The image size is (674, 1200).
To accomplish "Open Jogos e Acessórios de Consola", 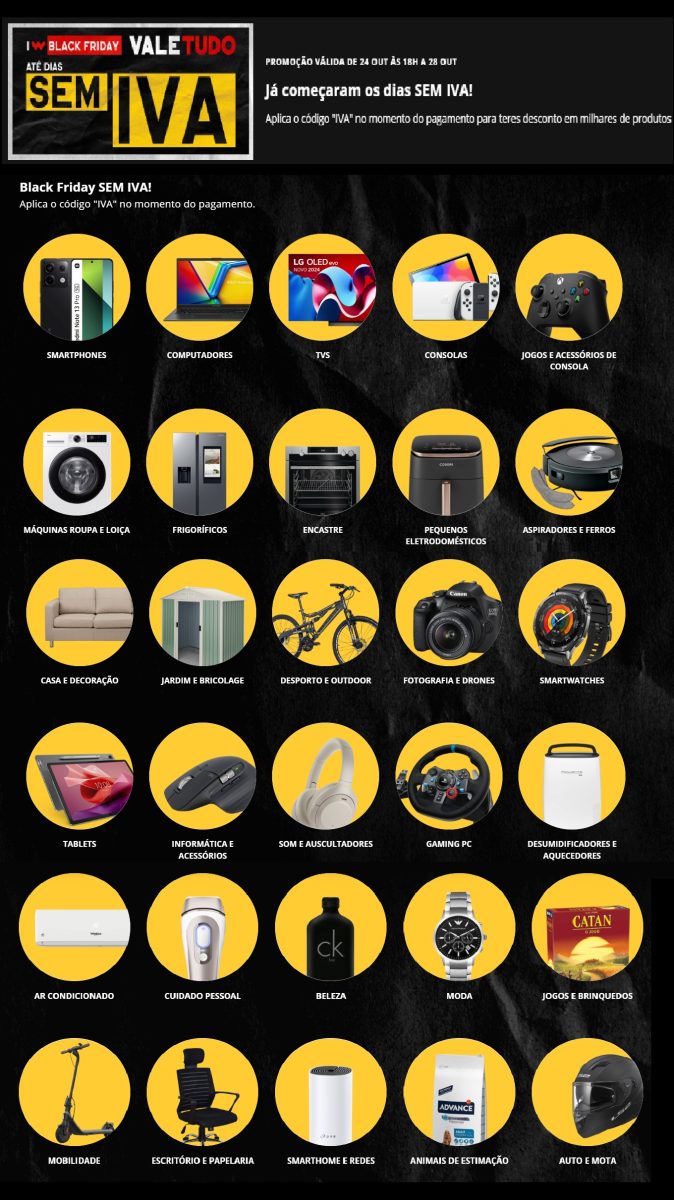I will point(569,288).
